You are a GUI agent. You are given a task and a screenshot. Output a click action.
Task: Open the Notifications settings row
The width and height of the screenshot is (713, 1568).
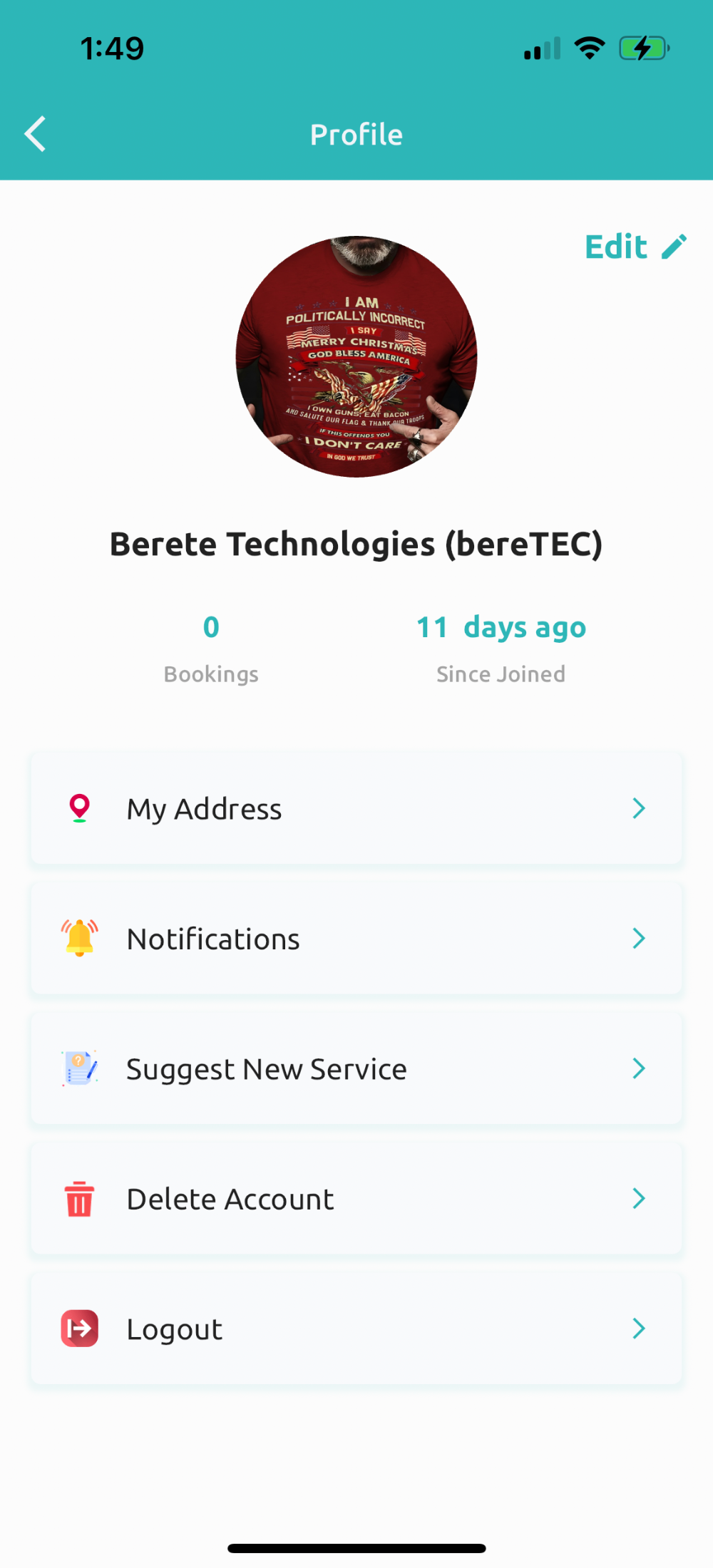[356, 939]
